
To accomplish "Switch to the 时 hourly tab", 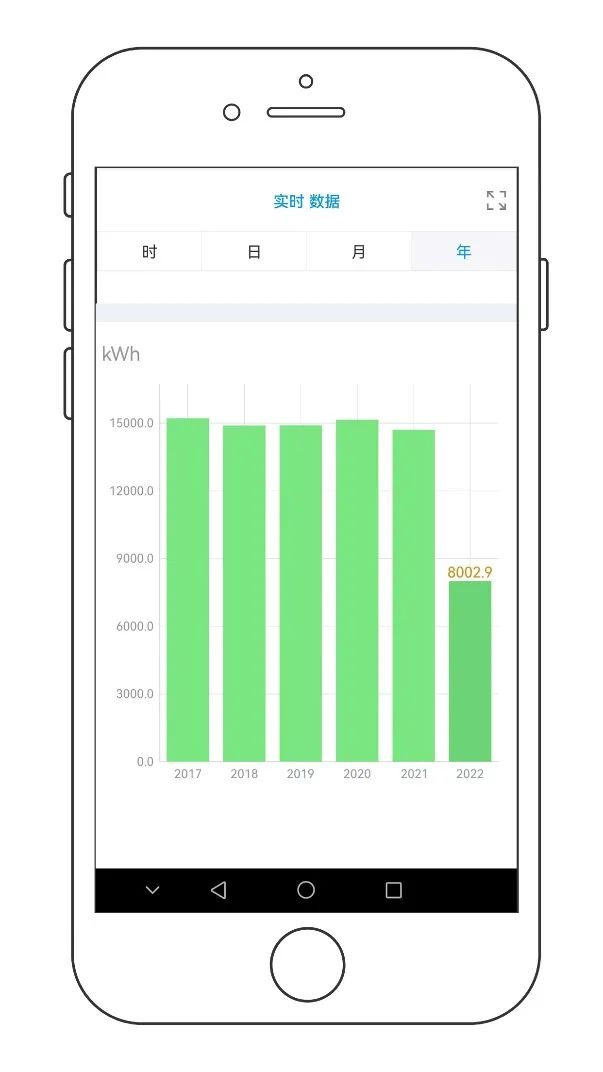I will pyautogui.click(x=149, y=252).
